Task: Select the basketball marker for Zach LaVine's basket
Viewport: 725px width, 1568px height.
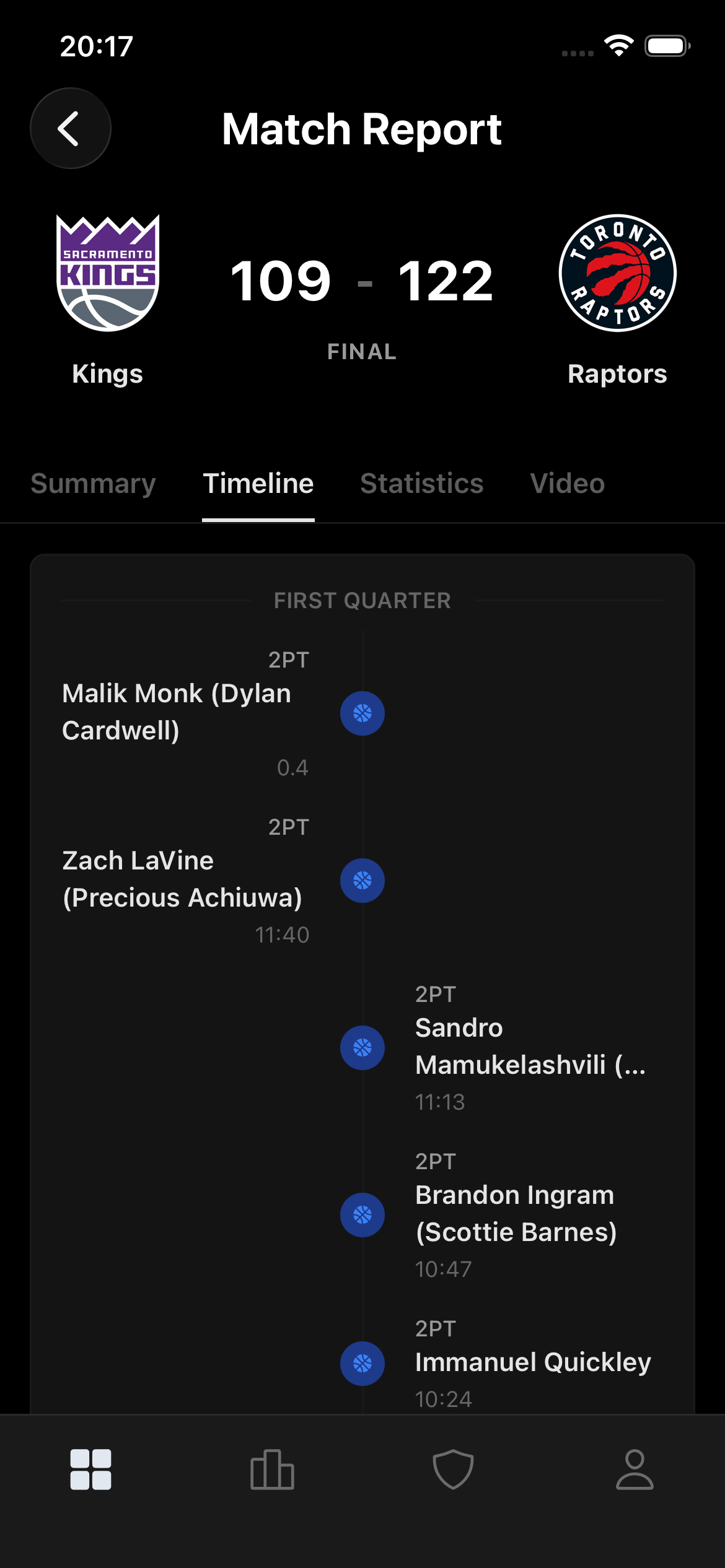Action: [362, 880]
